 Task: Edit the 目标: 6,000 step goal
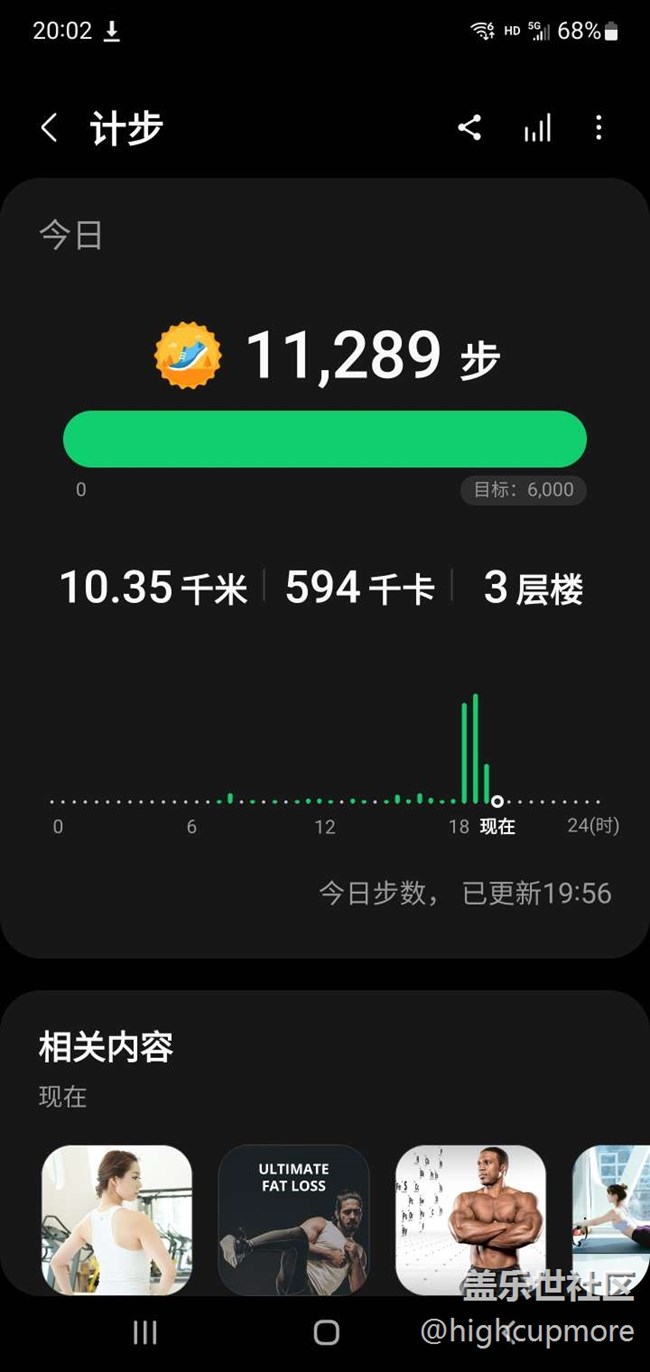pyautogui.click(x=523, y=490)
